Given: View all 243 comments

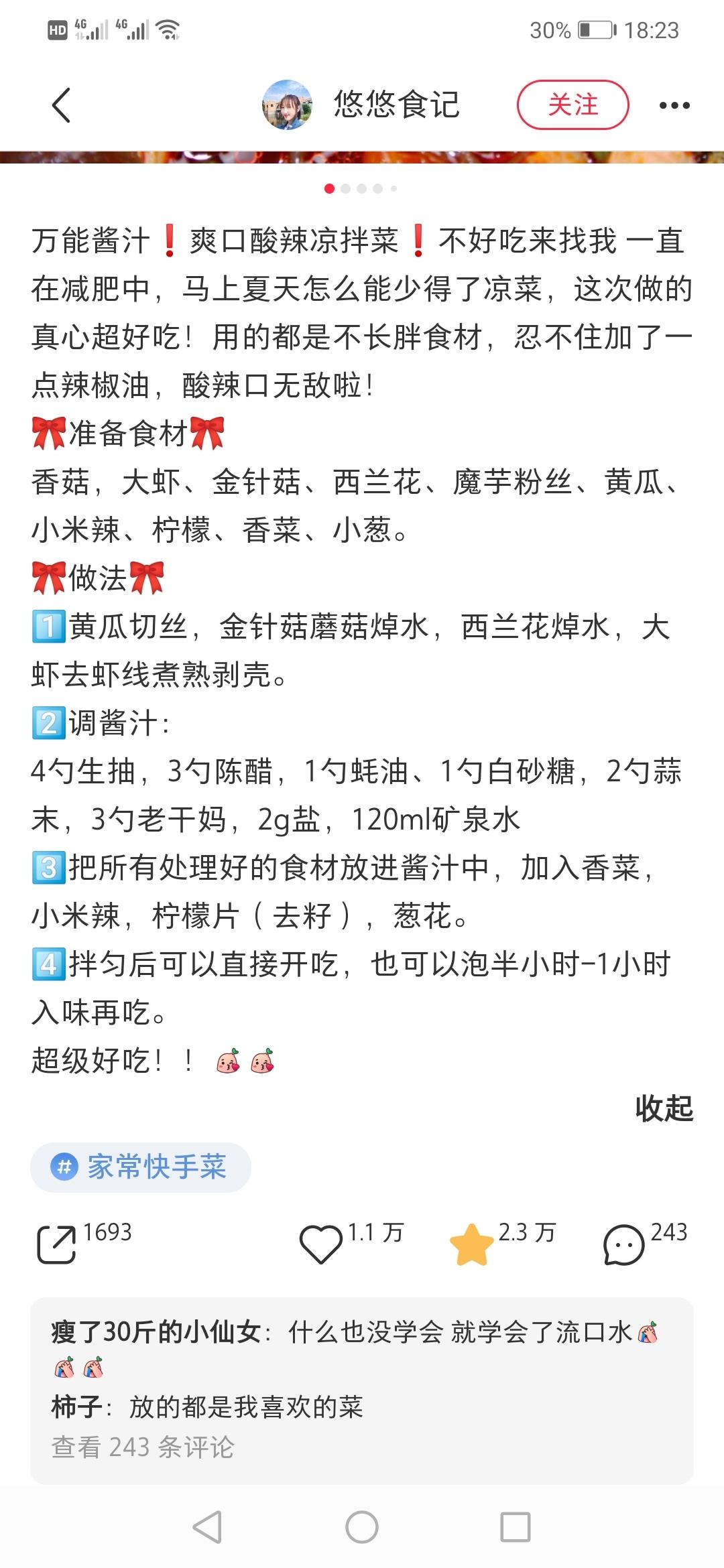Looking at the screenshot, I should click(x=143, y=1447).
